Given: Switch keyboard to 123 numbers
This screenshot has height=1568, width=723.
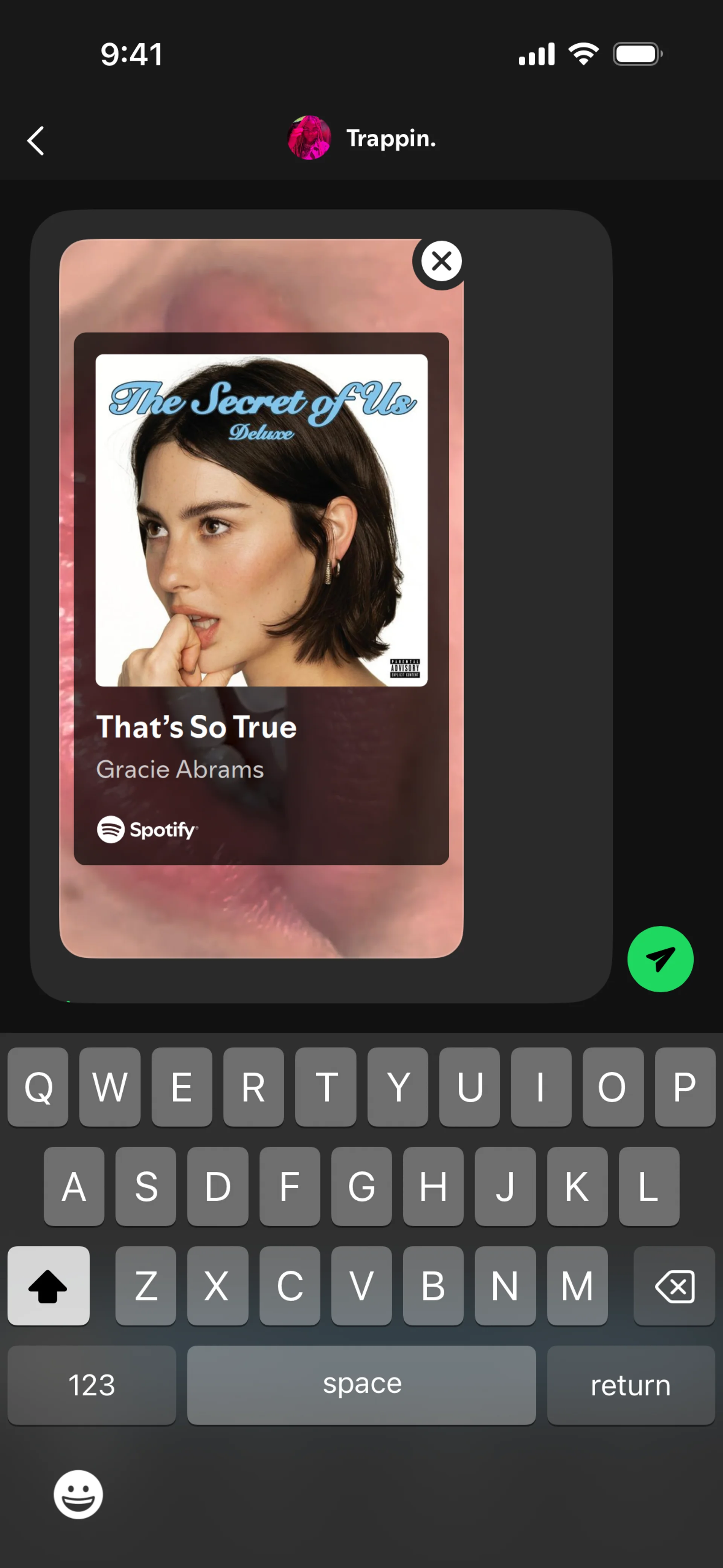Looking at the screenshot, I should tap(92, 1385).
